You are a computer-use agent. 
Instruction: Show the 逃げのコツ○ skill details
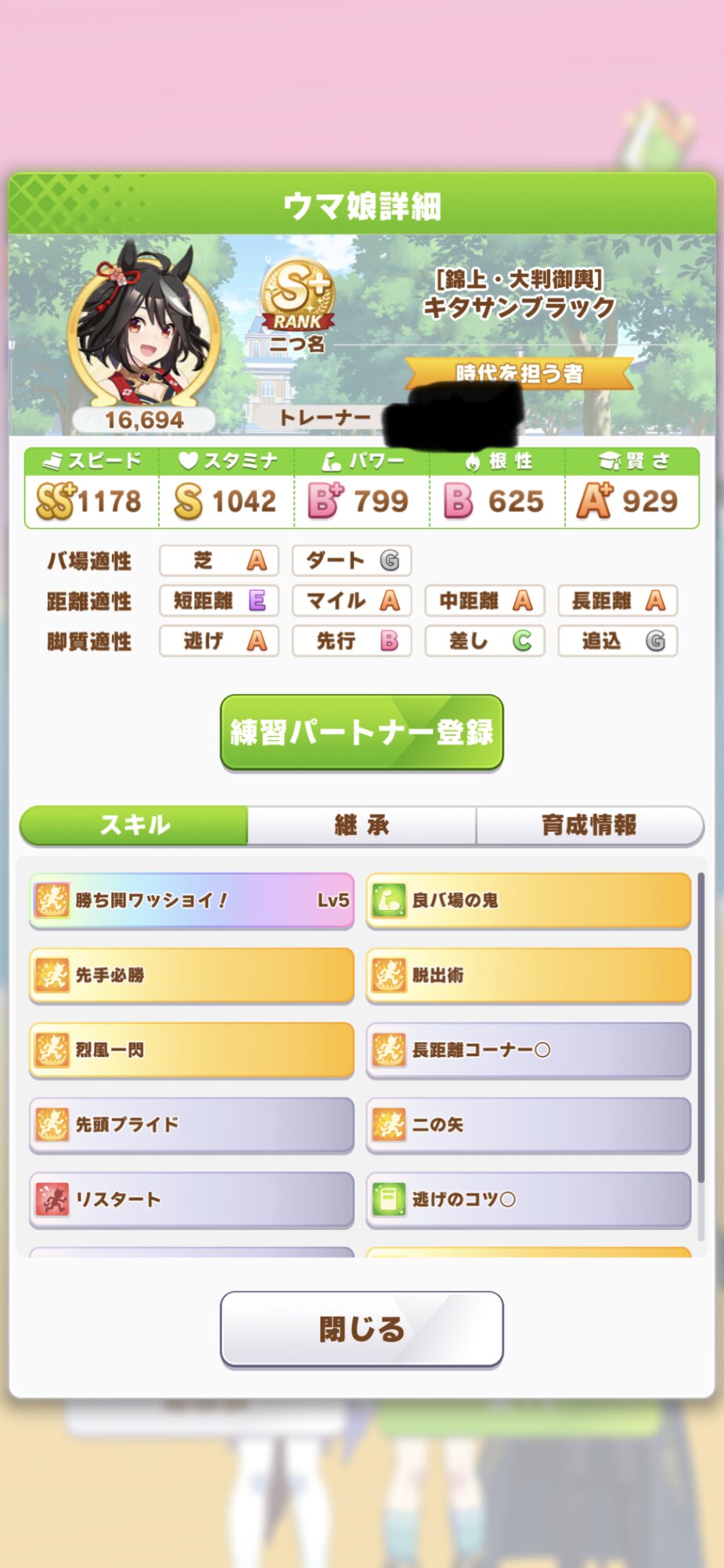coord(528,1199)
